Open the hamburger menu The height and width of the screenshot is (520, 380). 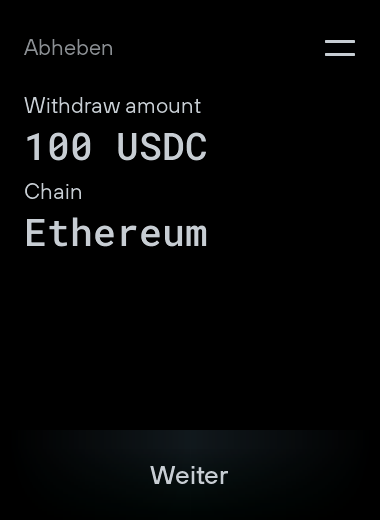coord(340,48)
